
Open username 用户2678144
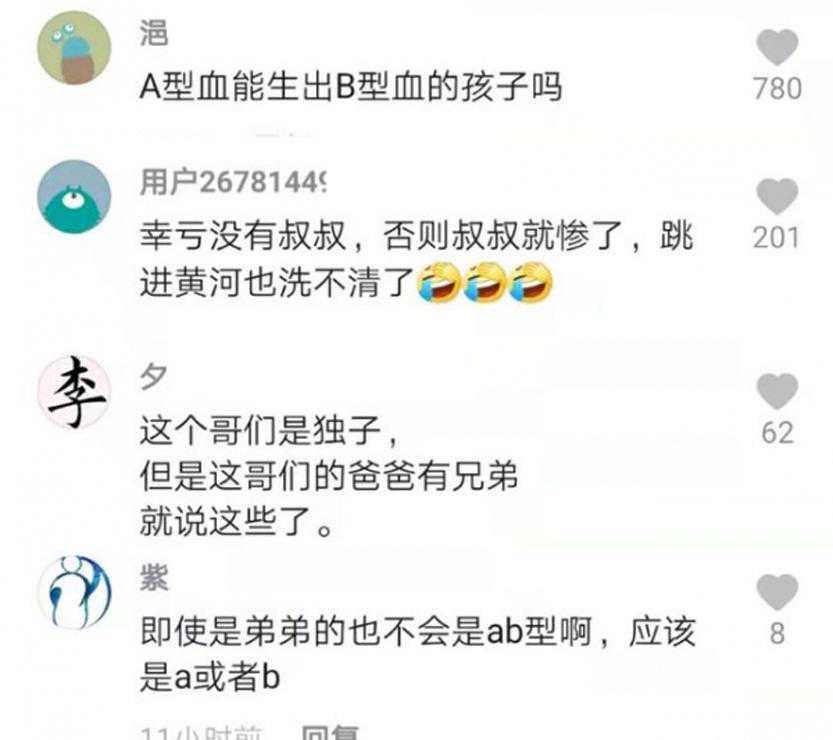tap(233, 183)
